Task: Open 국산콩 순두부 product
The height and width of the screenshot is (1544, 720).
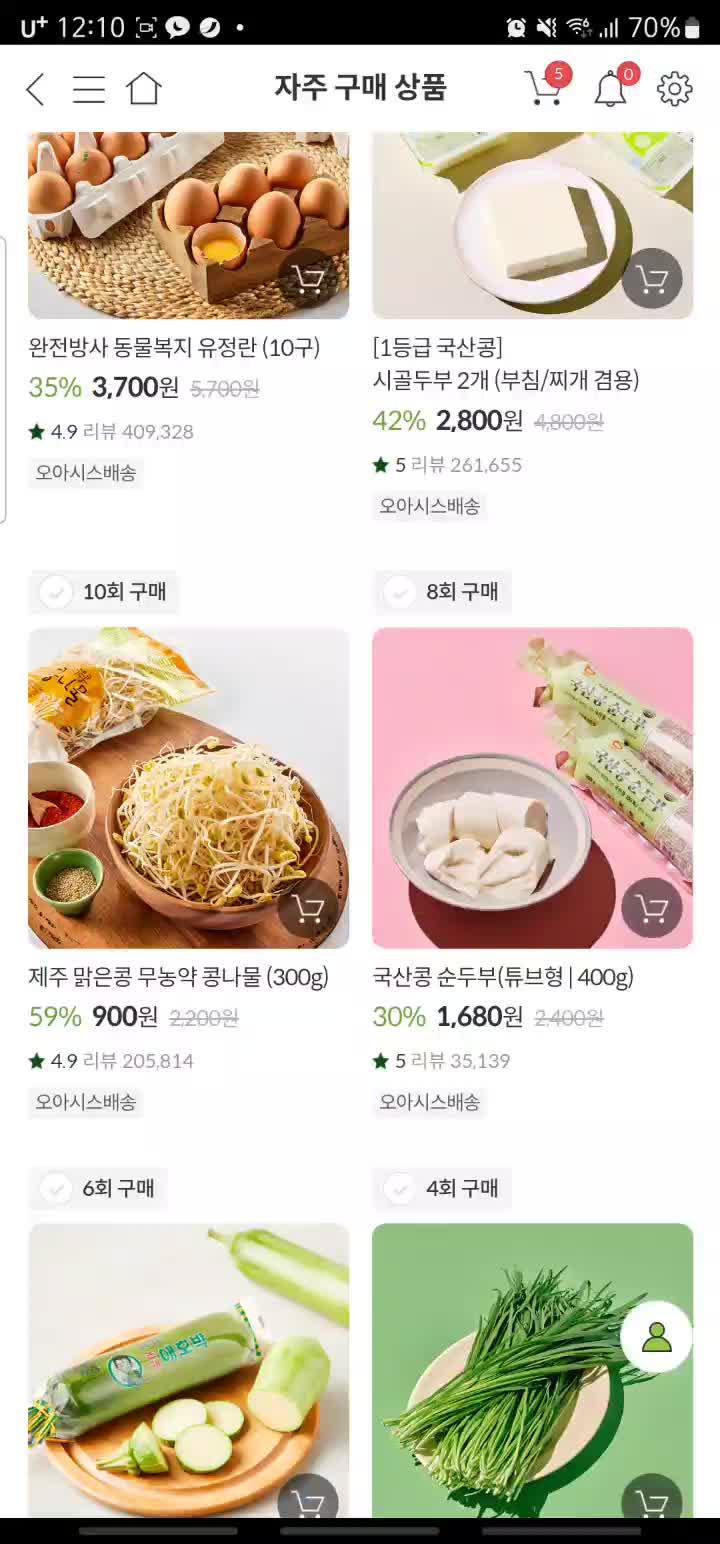Action: pyautogui.click(x=532, y=787)
